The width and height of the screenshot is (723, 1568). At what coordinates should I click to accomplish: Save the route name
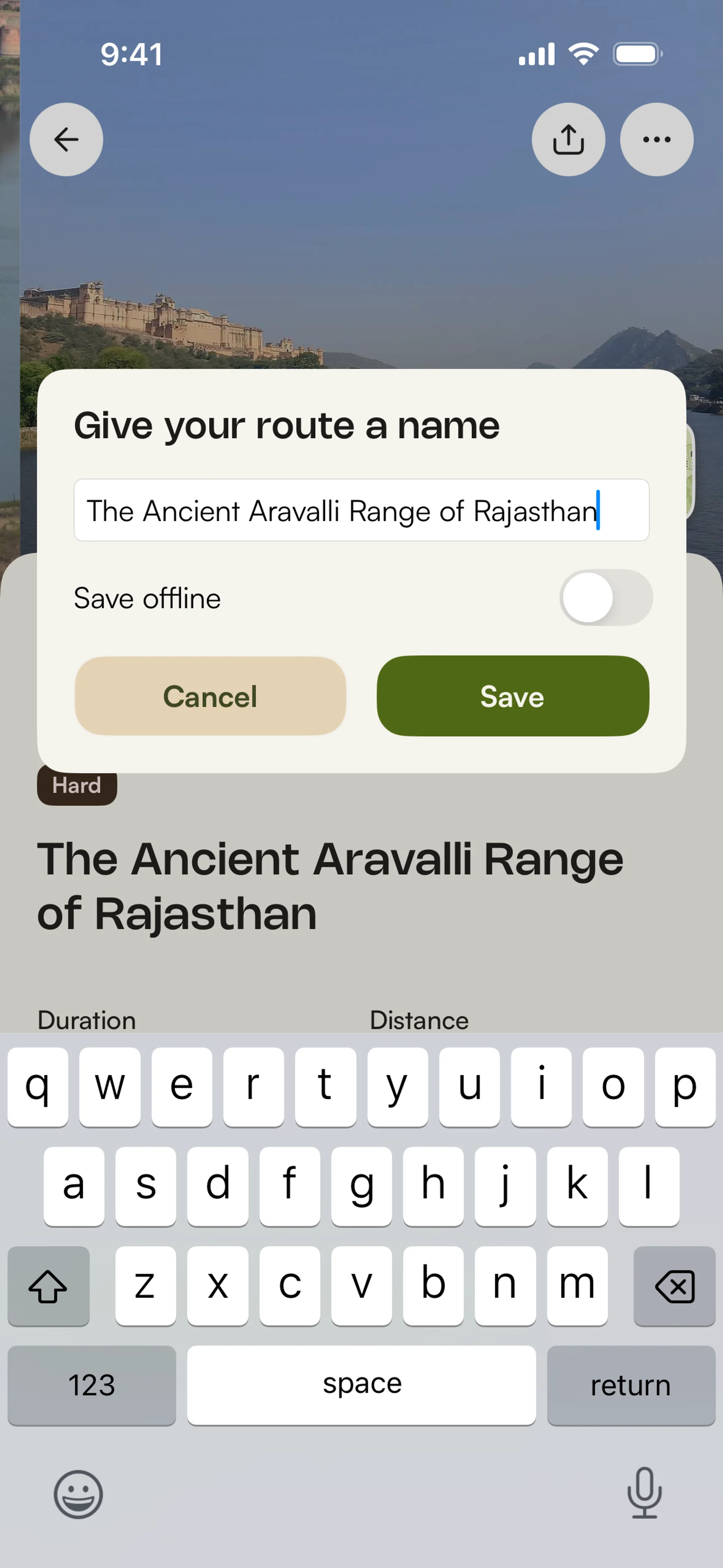pyautogui.click(x=513, y=696)
